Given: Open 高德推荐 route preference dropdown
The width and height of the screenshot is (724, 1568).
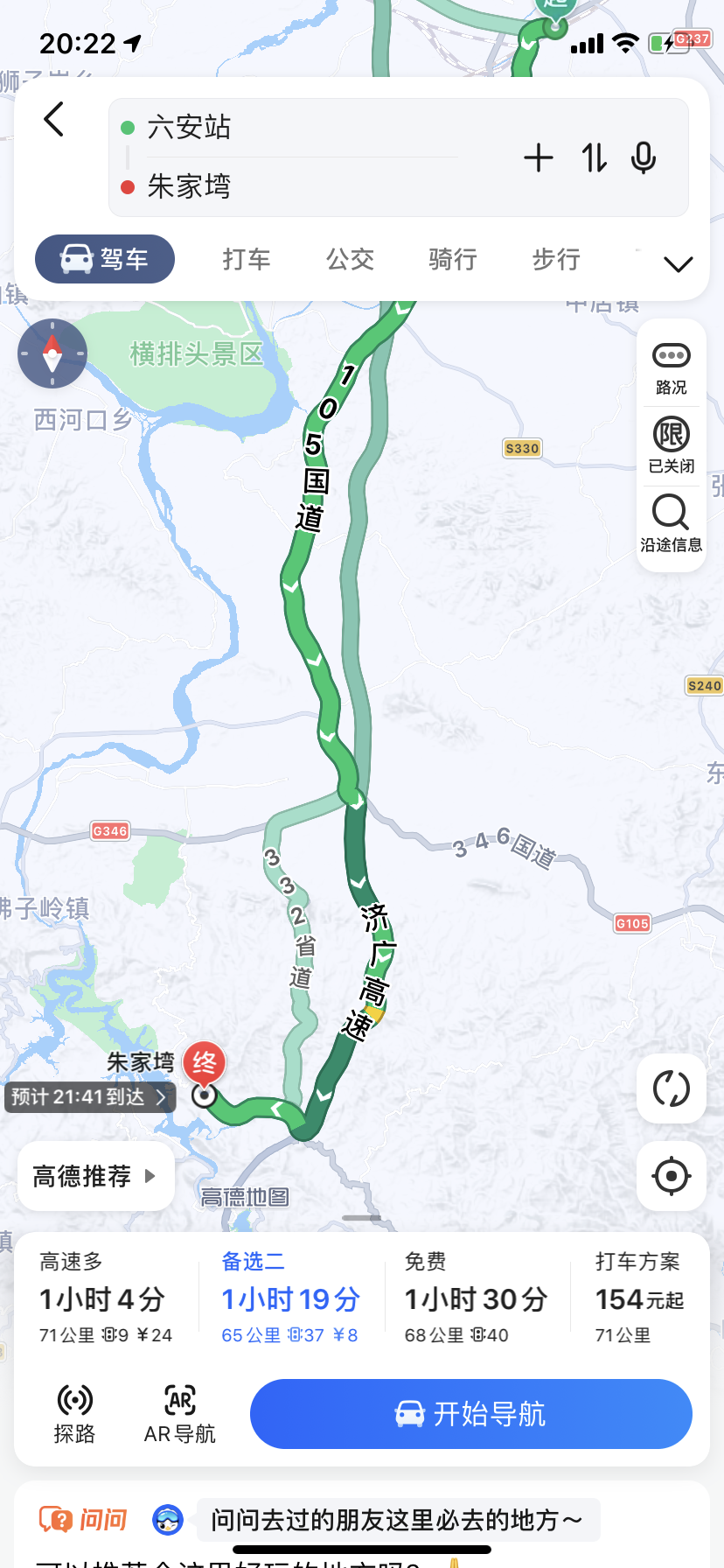Looking at the screenshot, I should pos(95,1176).
